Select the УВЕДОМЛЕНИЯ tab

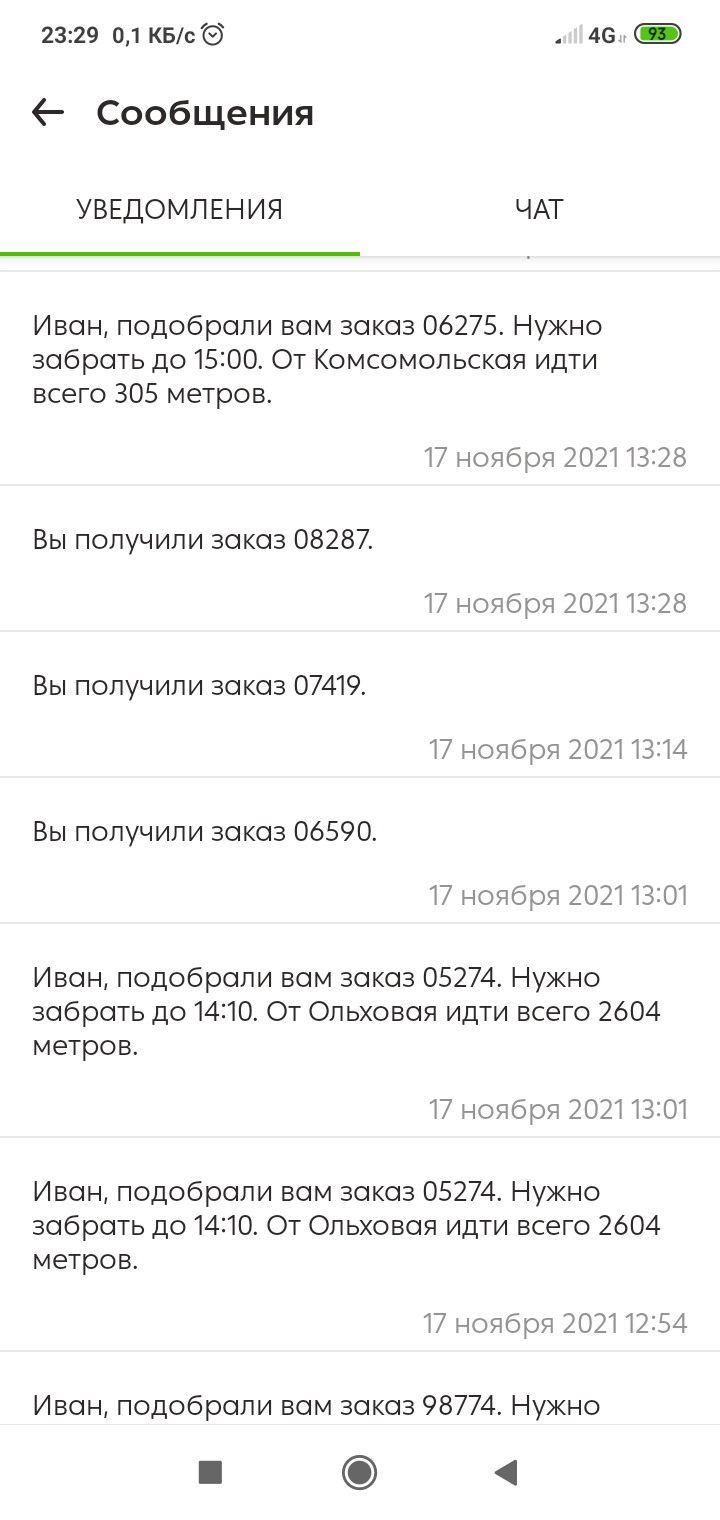(180, 210)
